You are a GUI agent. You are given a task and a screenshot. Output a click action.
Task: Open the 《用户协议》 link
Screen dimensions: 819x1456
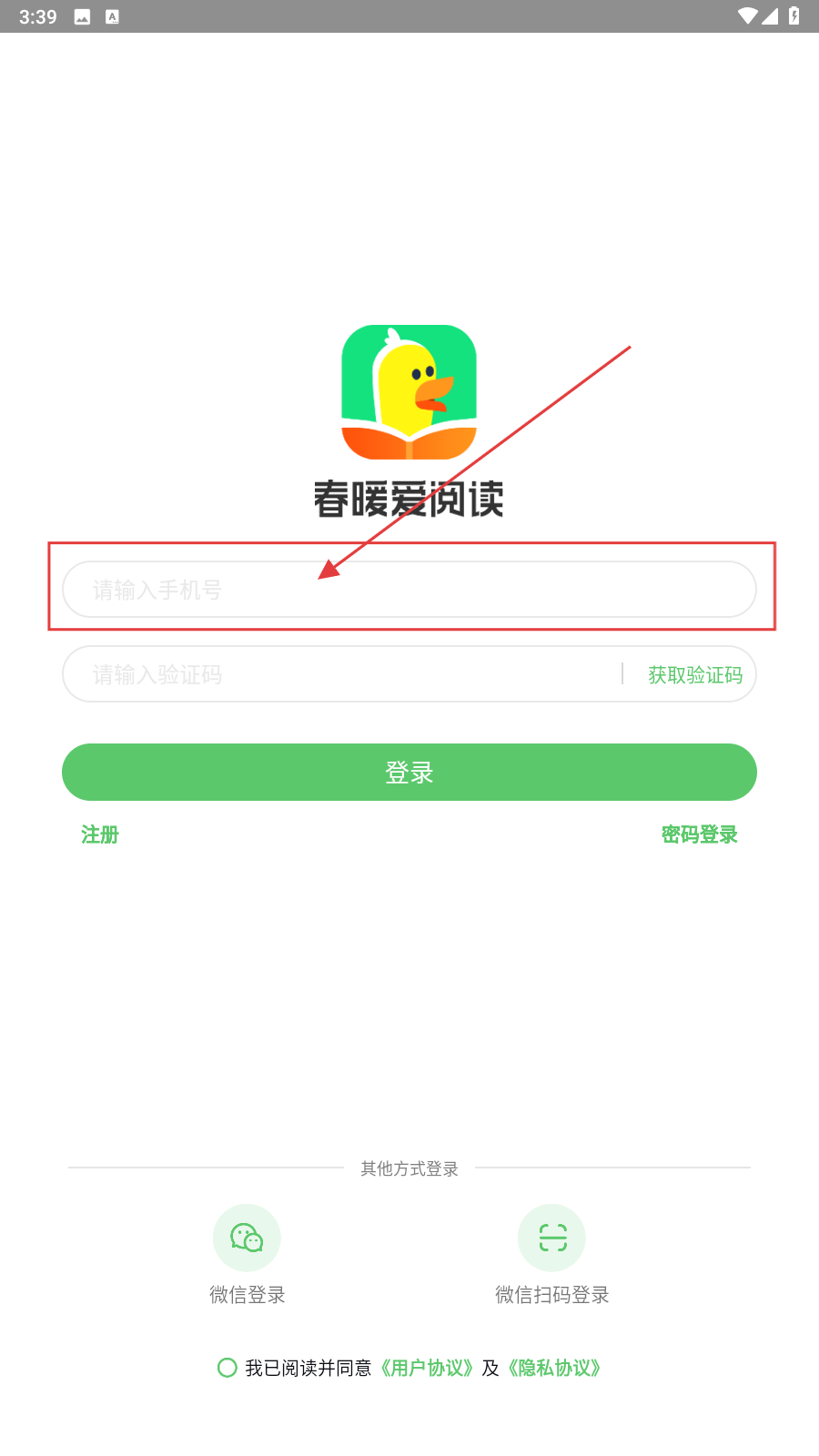[427, 1368]
